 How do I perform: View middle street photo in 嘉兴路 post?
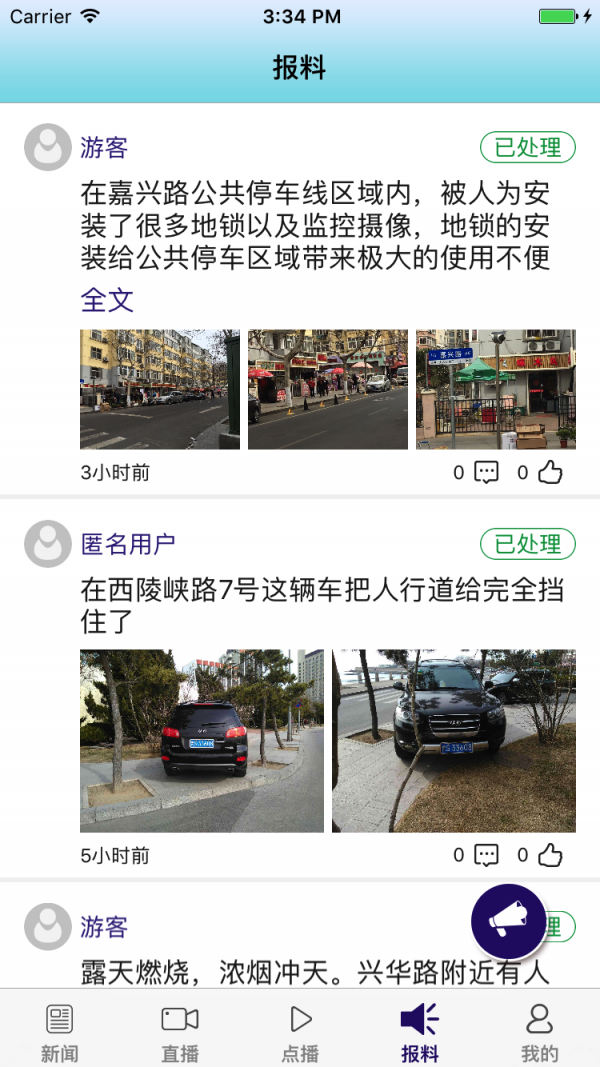click(x=328, y=389)
